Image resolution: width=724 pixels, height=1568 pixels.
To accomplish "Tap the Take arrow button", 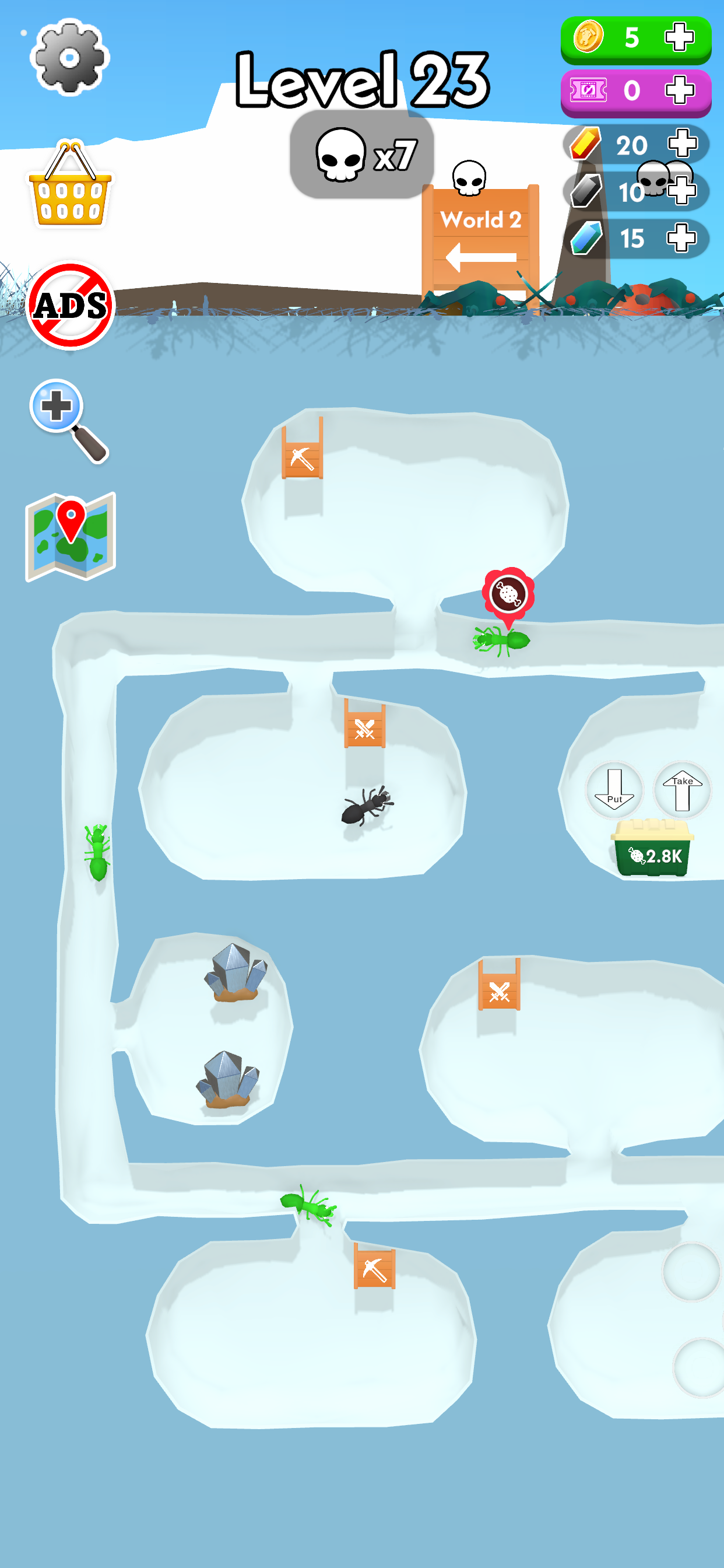I will pyautogui.click(x=682, y=790).
